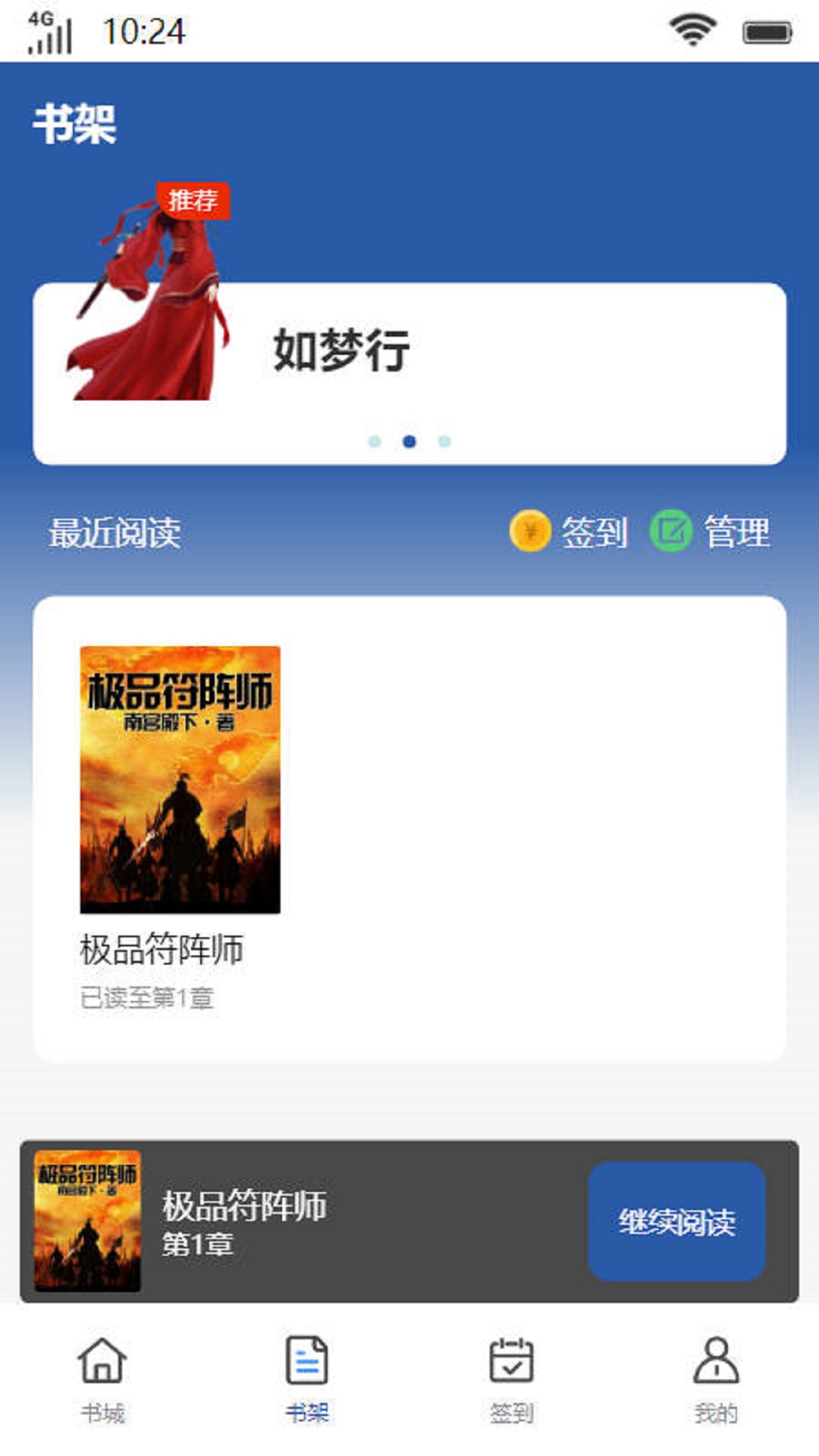
Task: Tap the red 推荐 recommendation badge
Action: click(195, 202)
